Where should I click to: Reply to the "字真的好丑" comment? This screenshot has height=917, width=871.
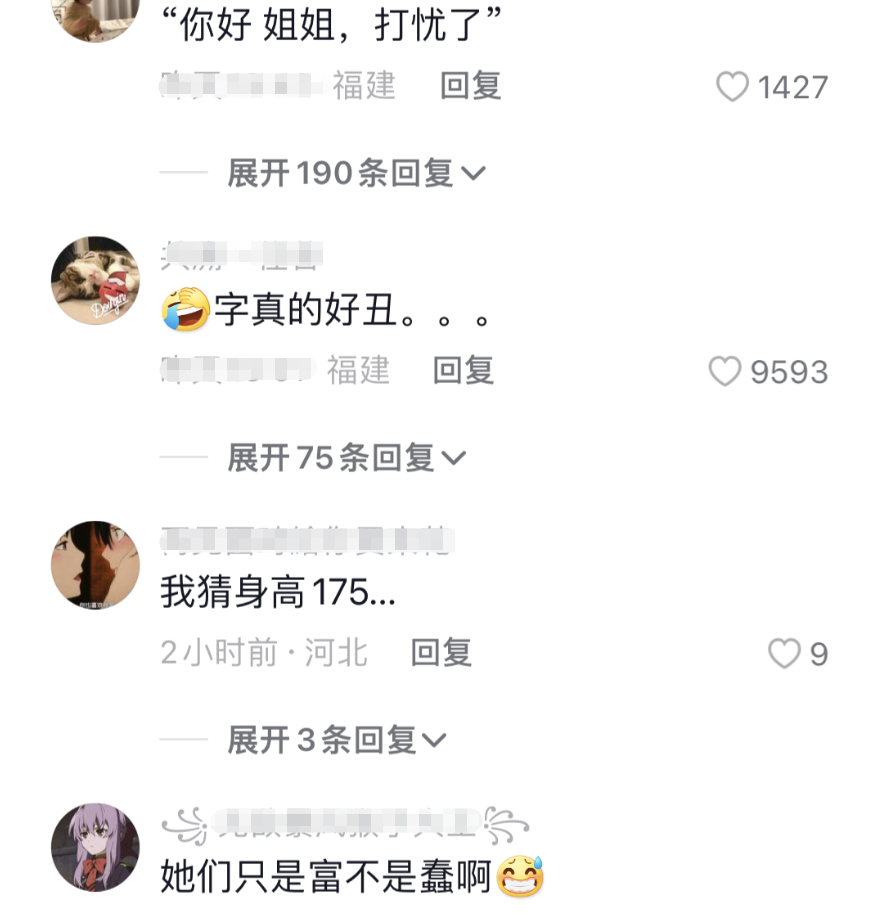(x=462, y=371)
